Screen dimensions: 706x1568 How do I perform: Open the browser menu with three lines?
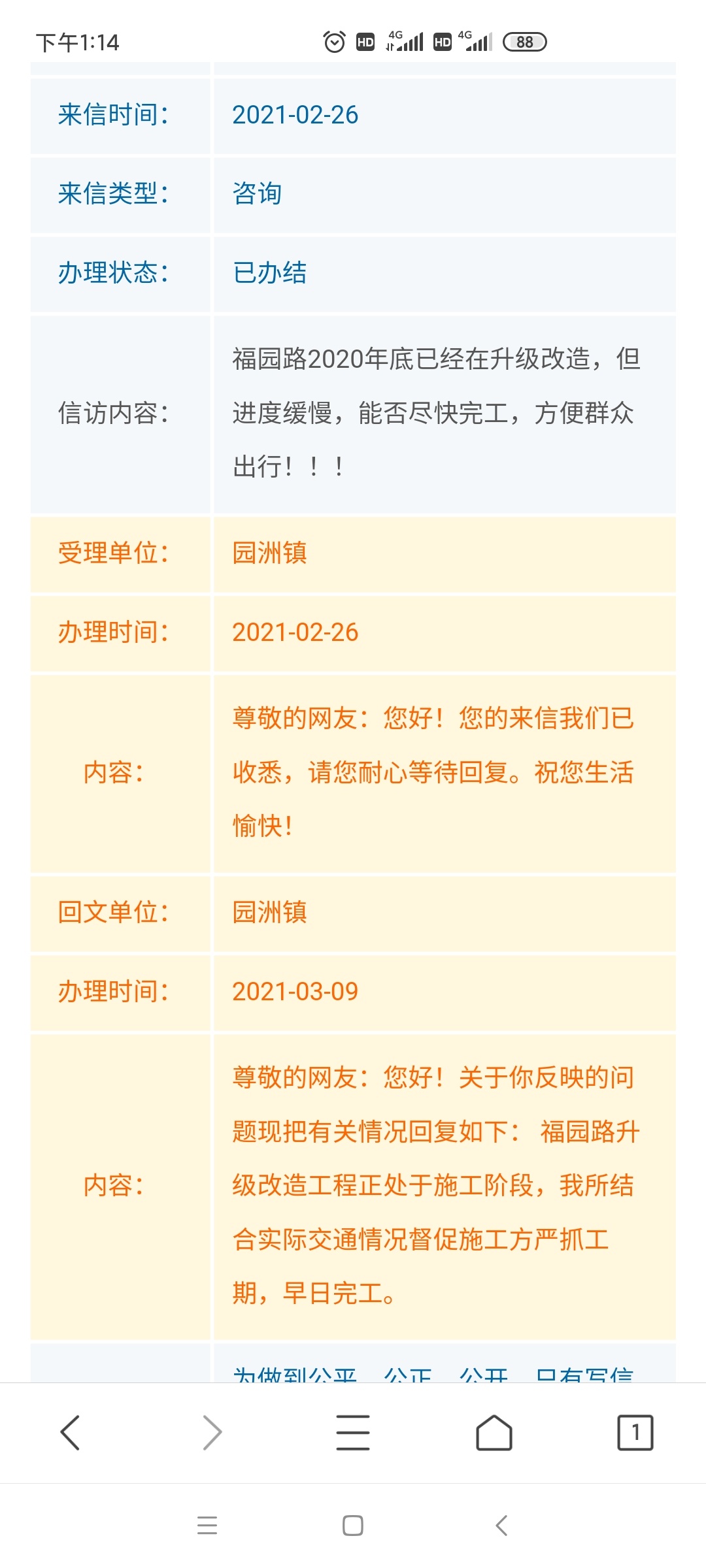pyautogui.click(x=353, y=1433)
